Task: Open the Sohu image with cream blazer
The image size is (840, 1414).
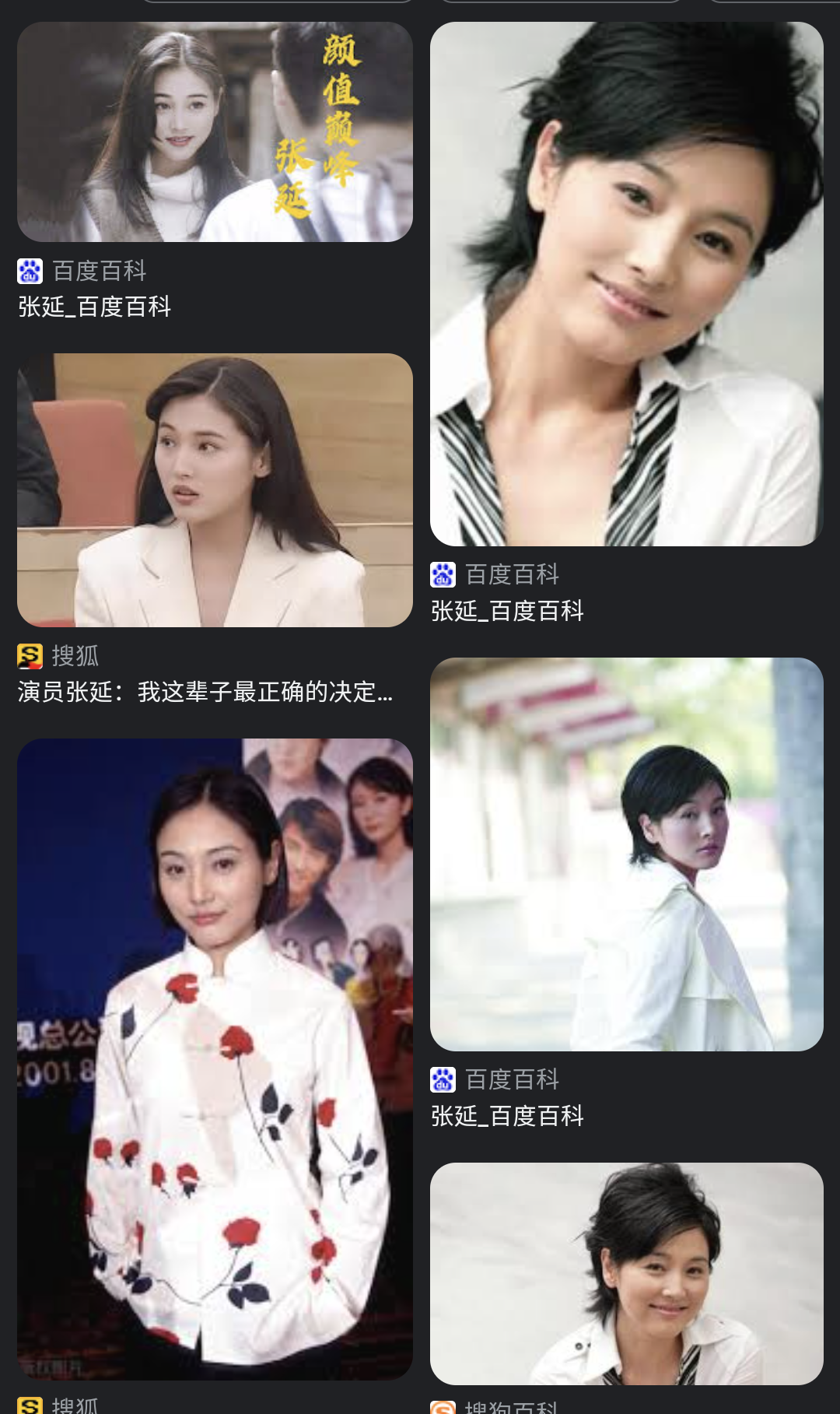Action: pos(215,490)
